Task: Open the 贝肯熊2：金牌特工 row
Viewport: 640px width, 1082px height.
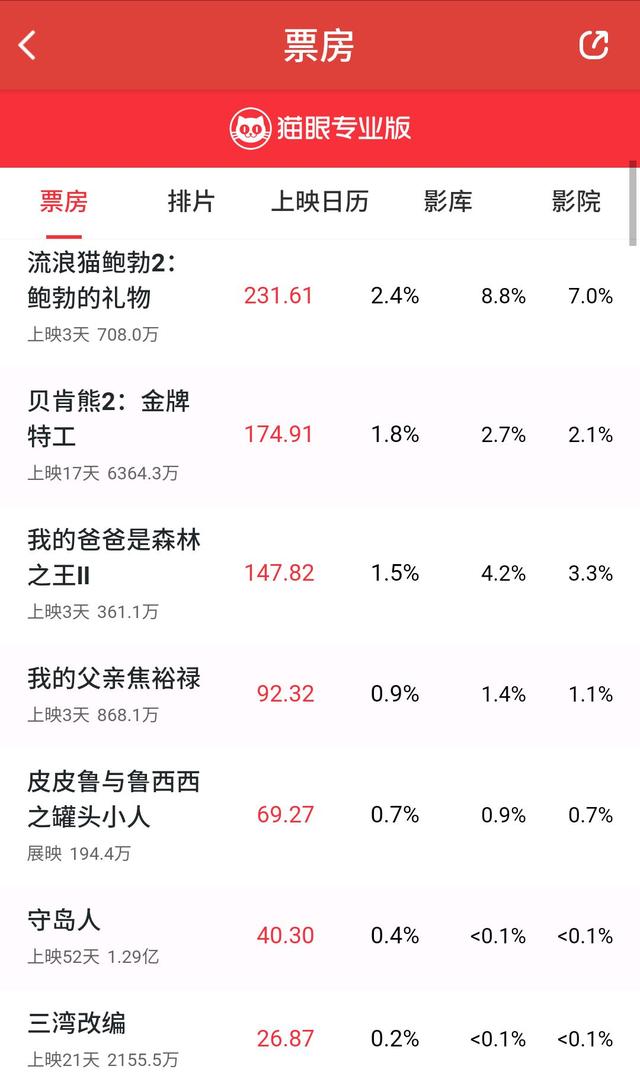Action: [x=320, y=437]
